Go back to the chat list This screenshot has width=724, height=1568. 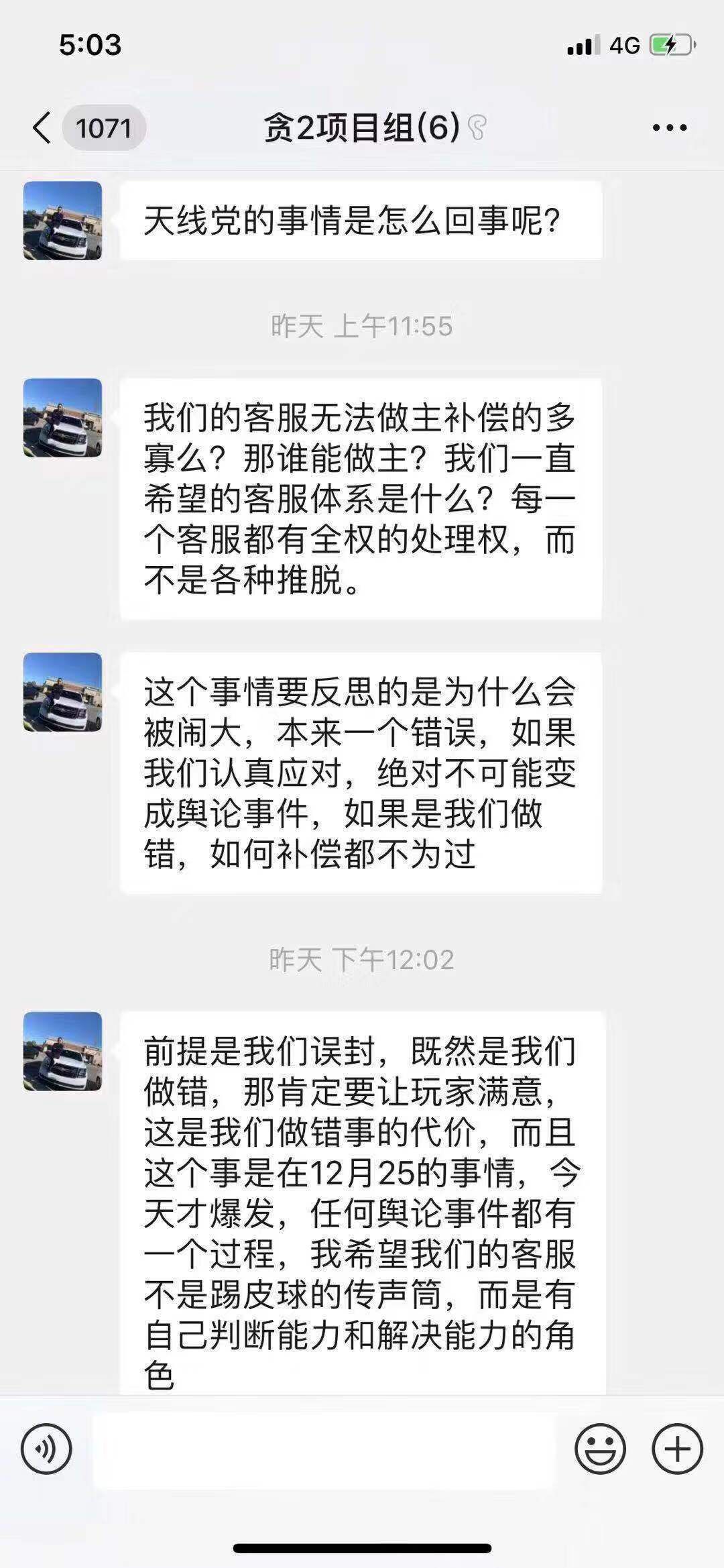click(42, 127)
